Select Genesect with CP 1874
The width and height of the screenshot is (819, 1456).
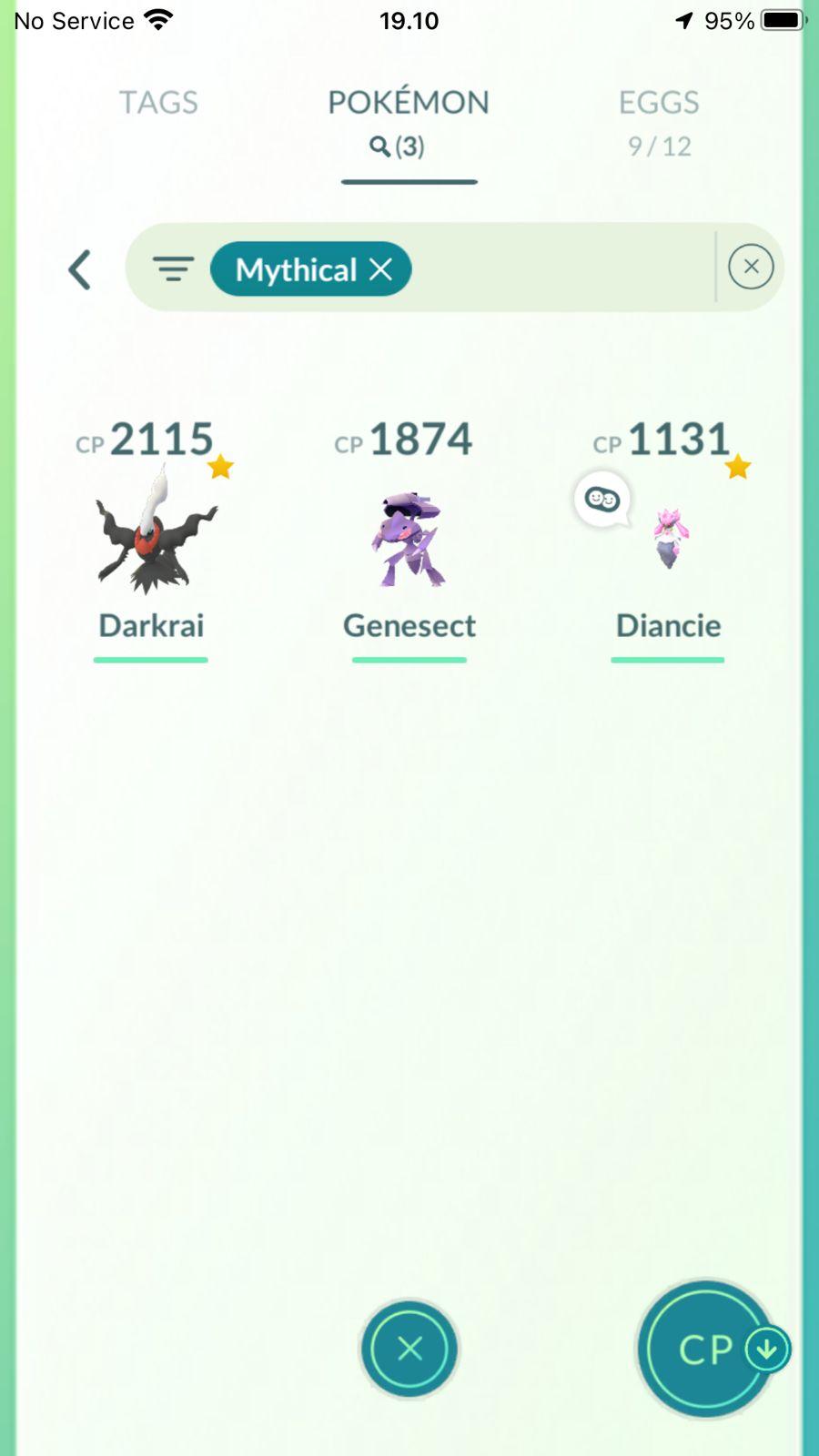point(409,539)
